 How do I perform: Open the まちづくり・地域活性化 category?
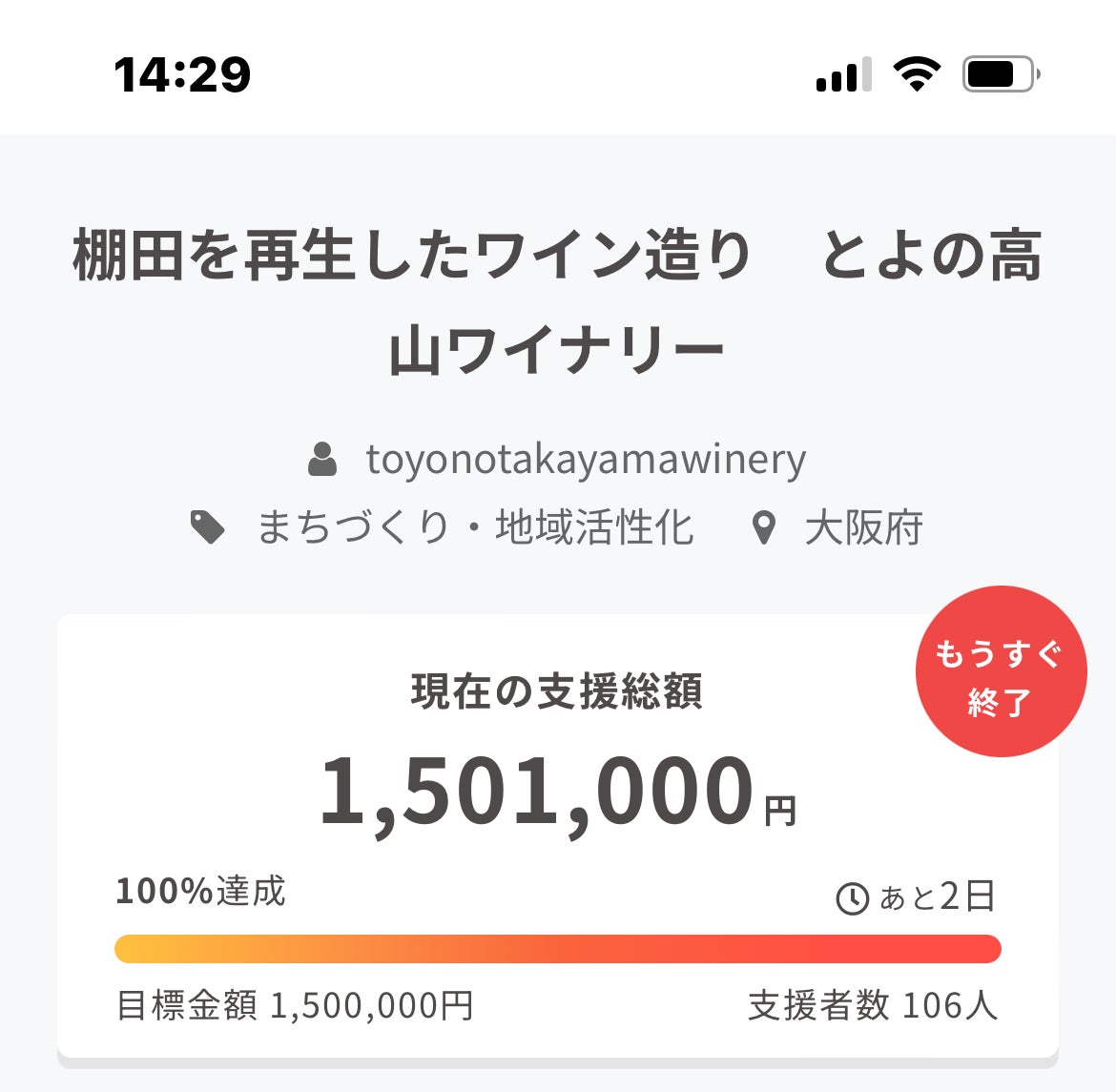[x=474, y=527]
